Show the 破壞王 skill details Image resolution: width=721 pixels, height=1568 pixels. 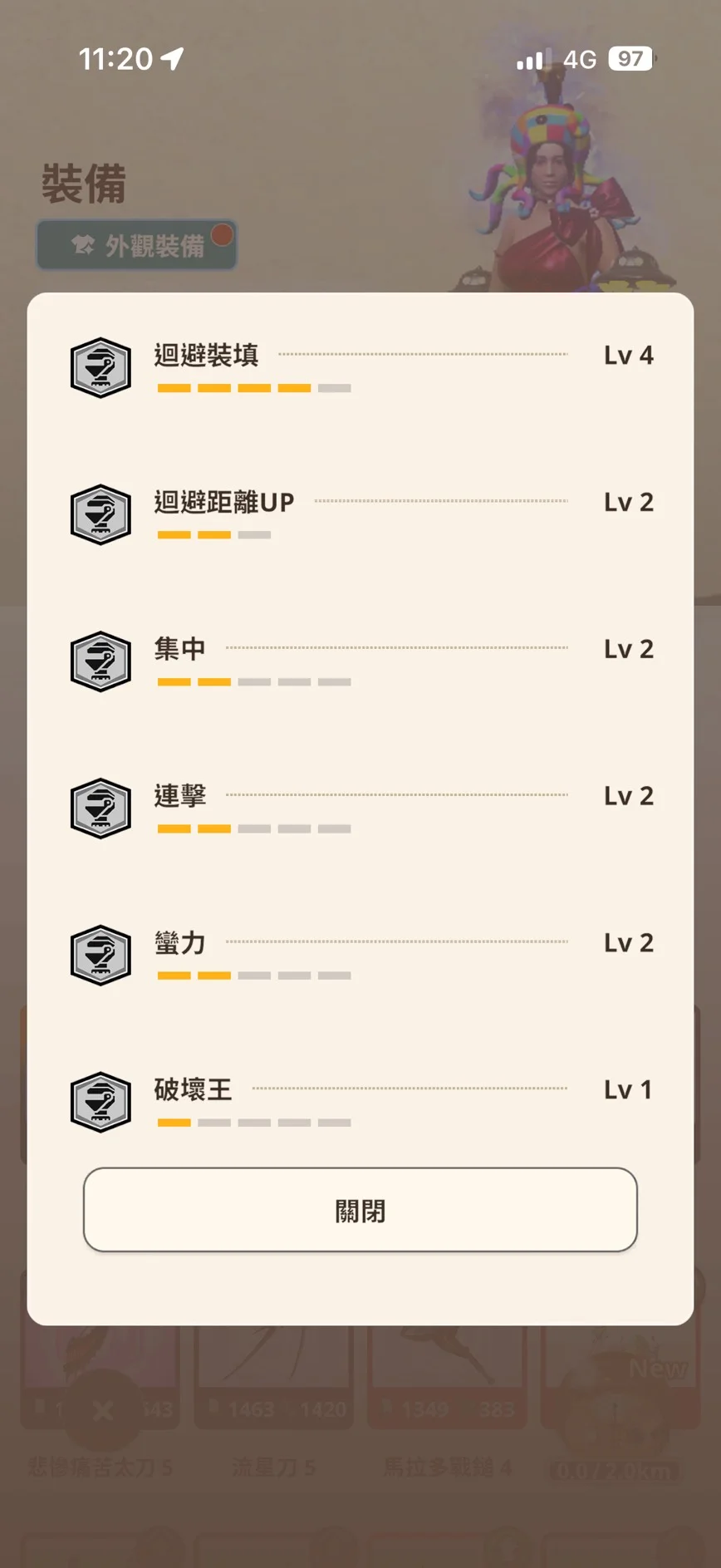click(360, 1101)
